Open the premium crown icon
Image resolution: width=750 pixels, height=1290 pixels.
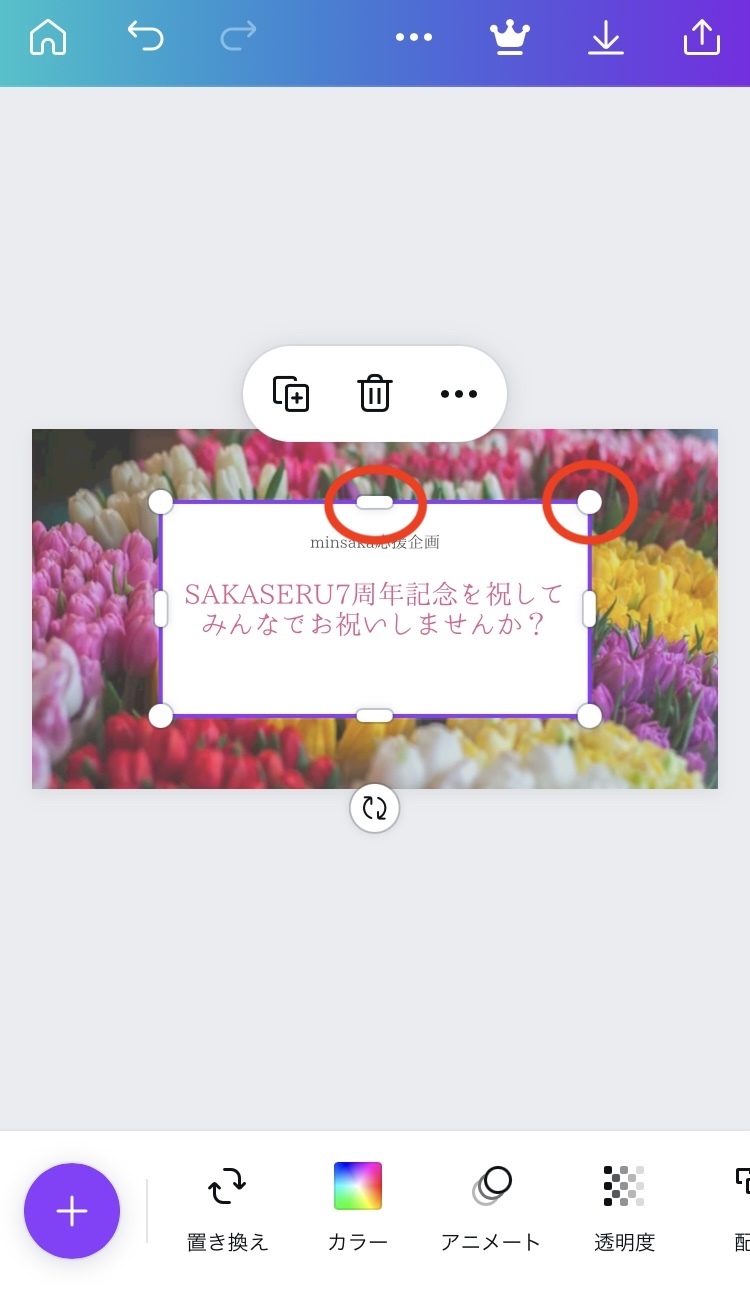(x=509, y=38)
